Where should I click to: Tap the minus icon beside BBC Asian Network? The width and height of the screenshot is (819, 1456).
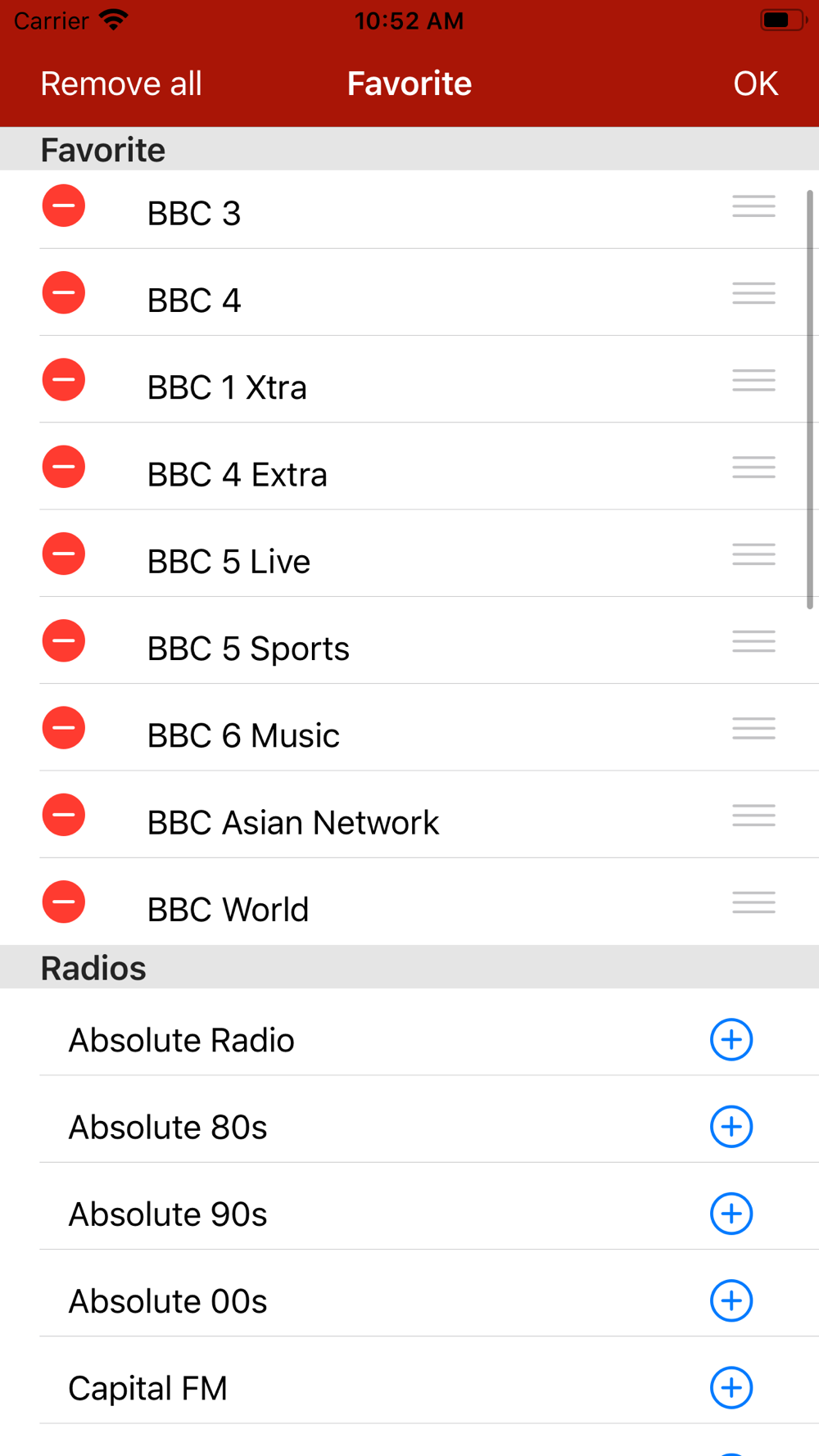[64, 815]
